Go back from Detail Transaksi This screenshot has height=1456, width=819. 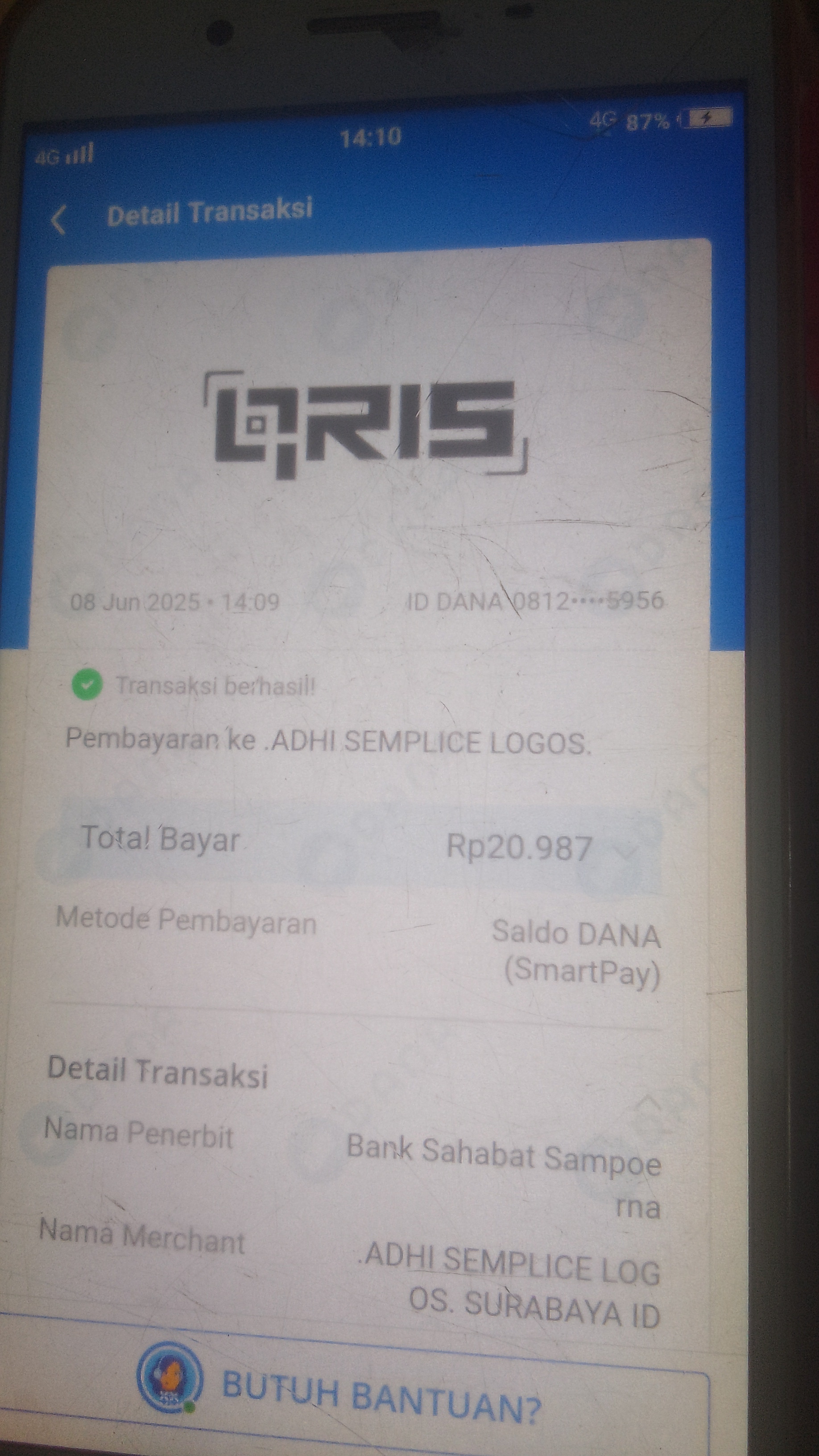click(x=58, y=219)
